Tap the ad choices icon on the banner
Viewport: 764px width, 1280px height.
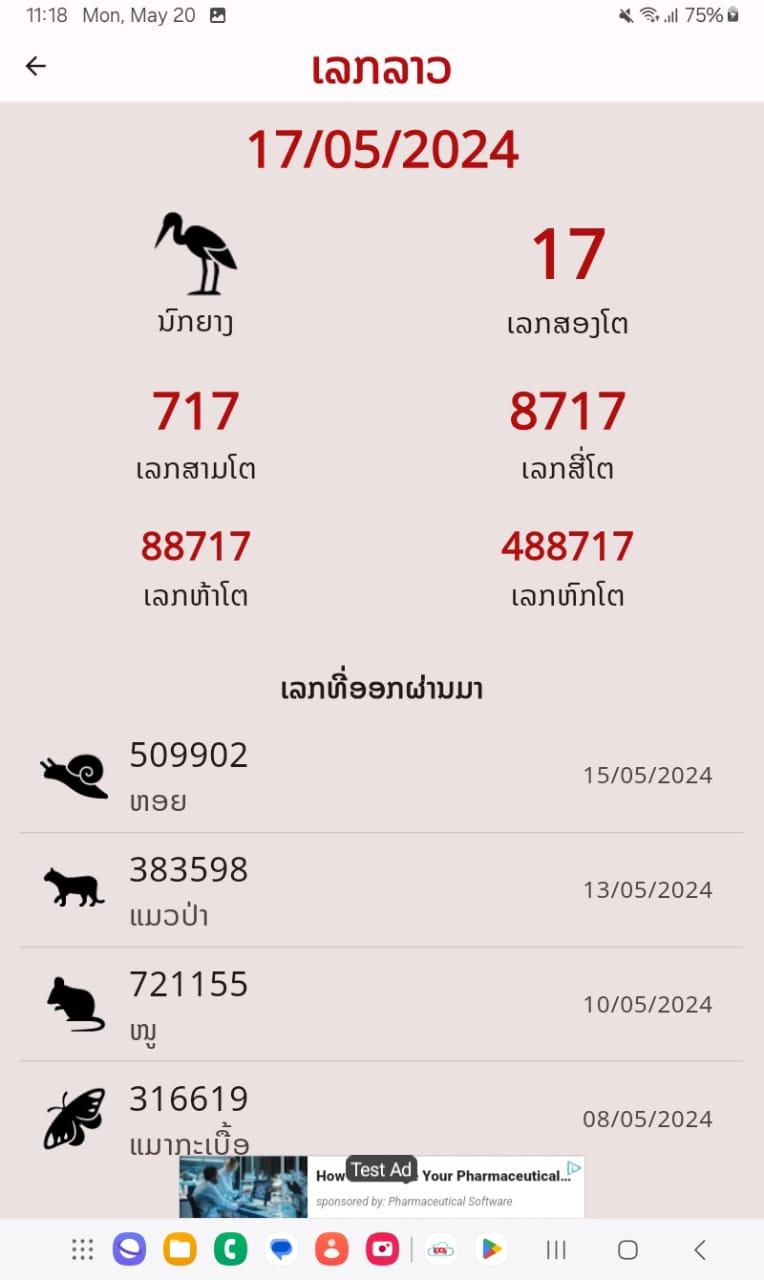coord(574,1167)
